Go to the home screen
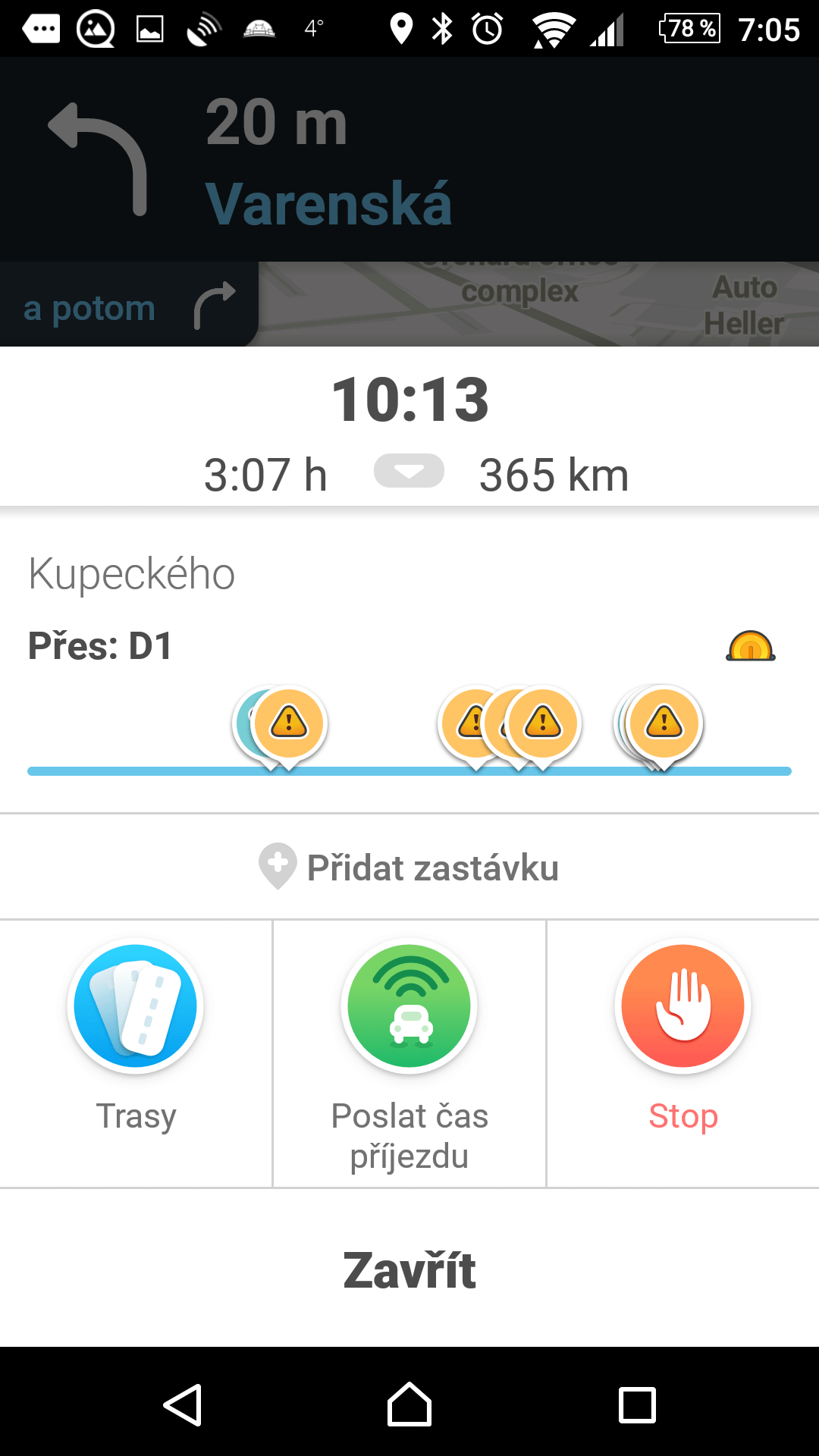Image resolution: width=819 pixels, height=1456 pixels. [409, 1404]
